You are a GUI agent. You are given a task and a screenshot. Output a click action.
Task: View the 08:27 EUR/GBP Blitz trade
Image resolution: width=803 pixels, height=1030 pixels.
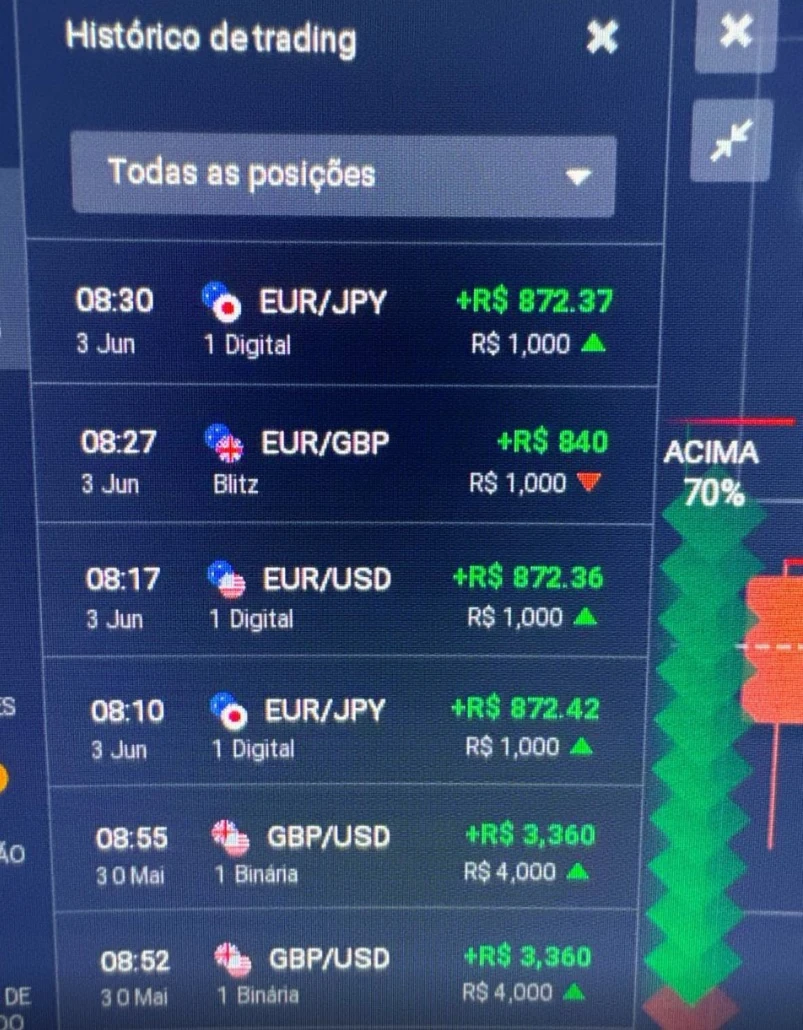point(343,460)
